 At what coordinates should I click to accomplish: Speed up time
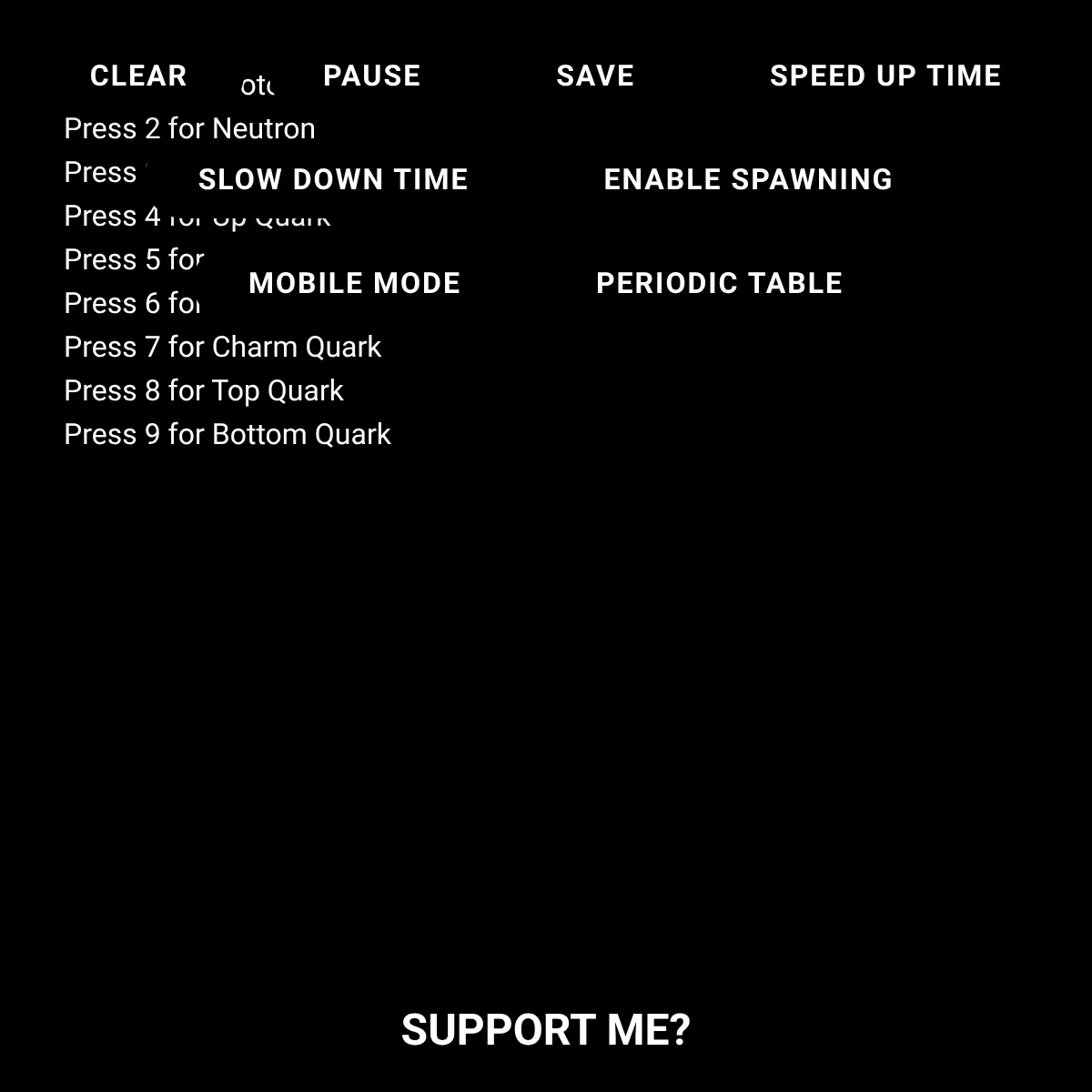tap(885, 76)
